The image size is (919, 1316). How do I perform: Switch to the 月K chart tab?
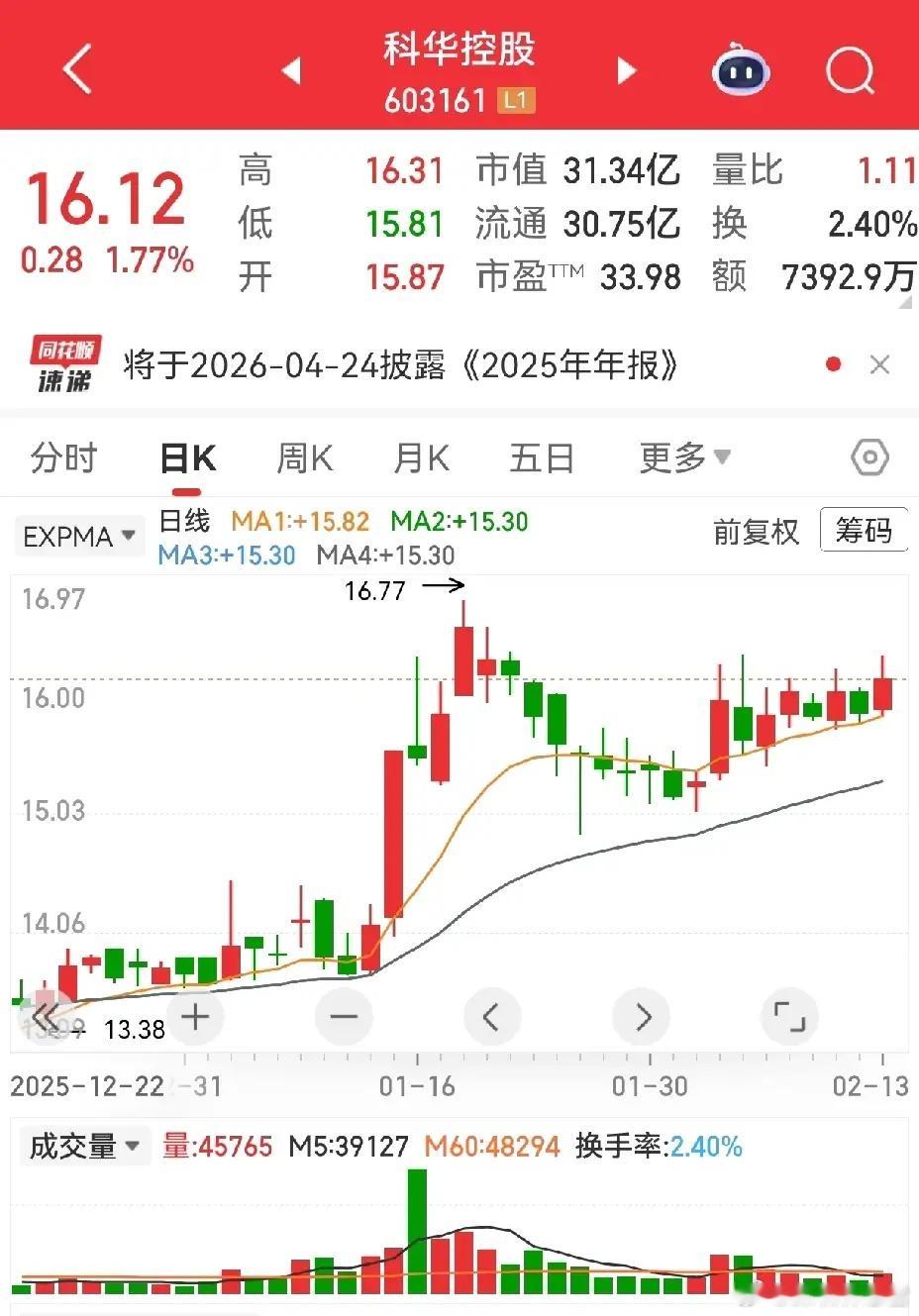[422, 458]
